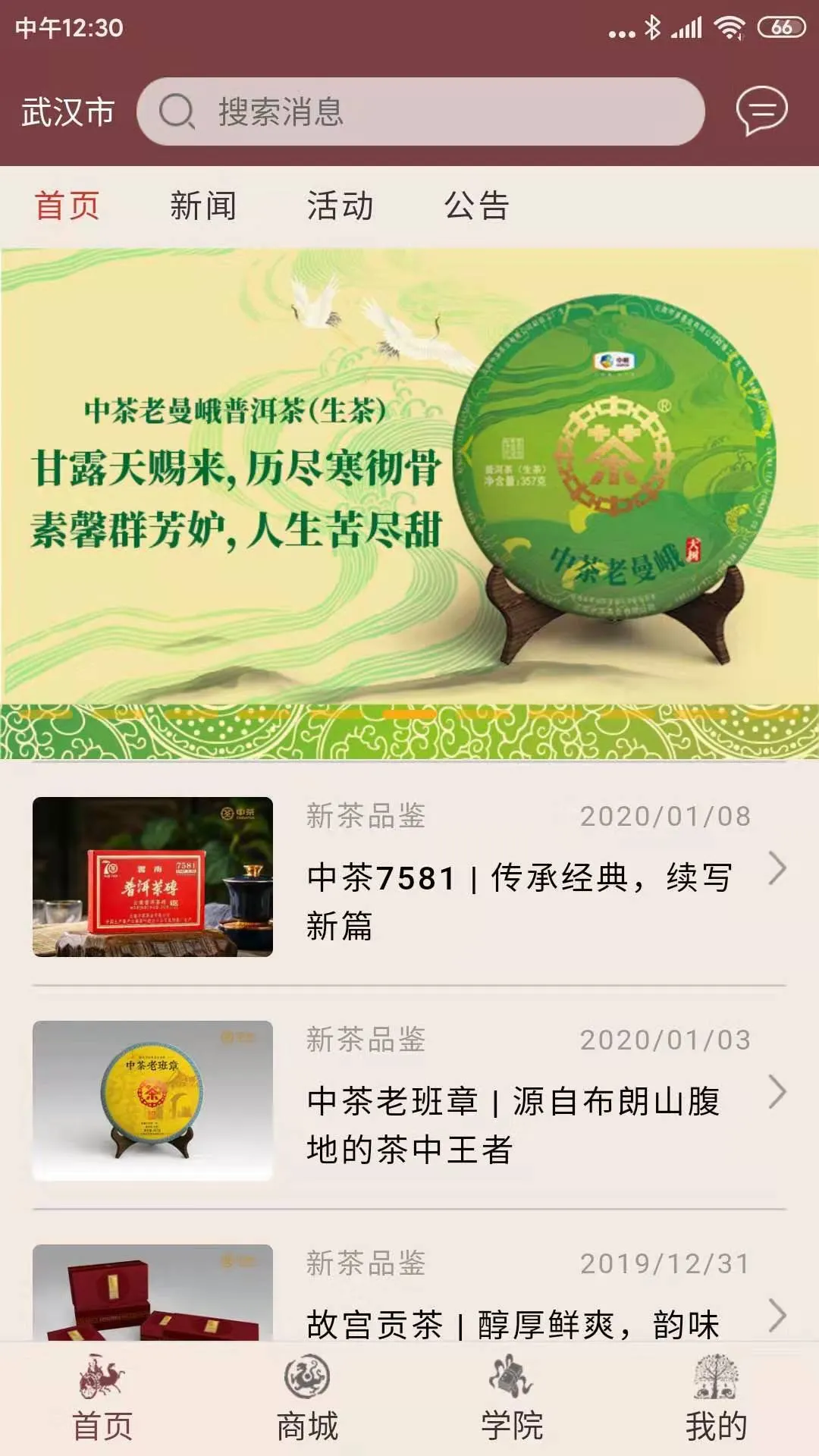The image size is (819, 1456).
Task: Select the 首页 top tab
Action: [x=67, y=206]
